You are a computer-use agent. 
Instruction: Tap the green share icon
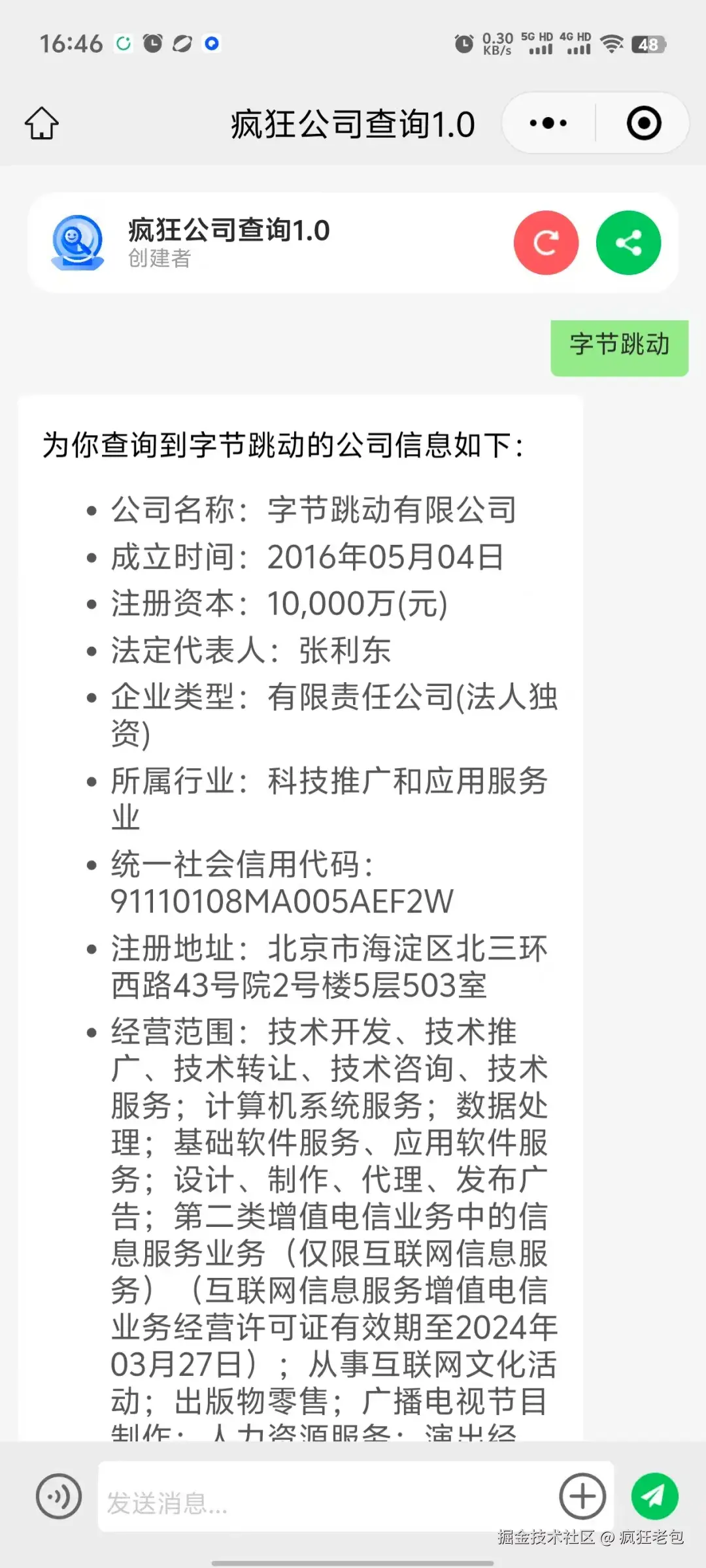628,242
